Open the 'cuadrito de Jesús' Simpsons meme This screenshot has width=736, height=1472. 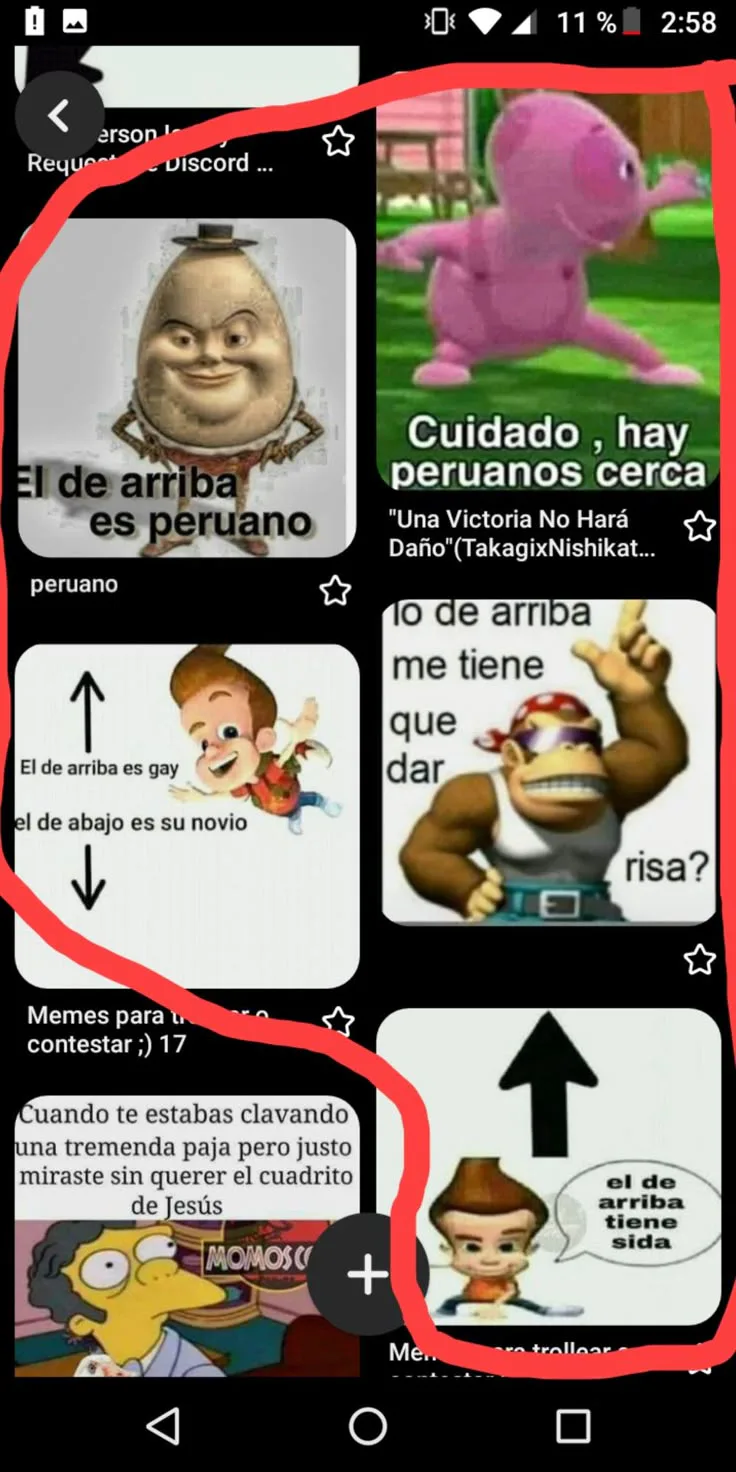click(187, 1235)
